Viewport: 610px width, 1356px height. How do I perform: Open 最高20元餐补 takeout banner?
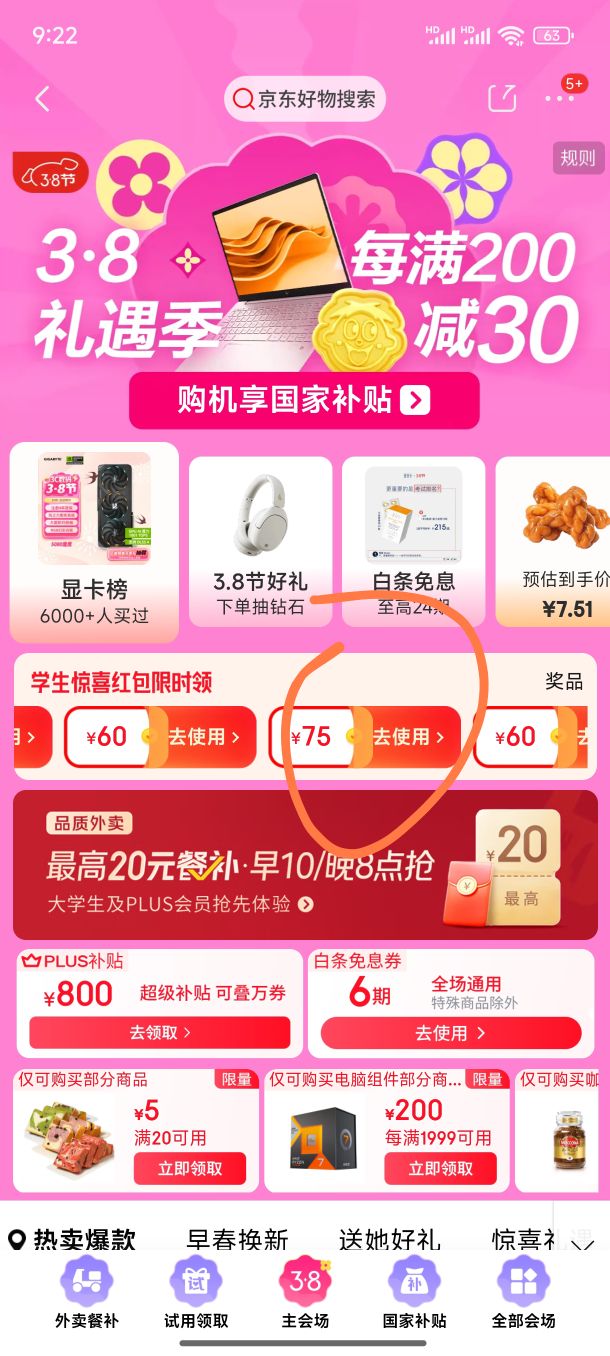point(304,866)
